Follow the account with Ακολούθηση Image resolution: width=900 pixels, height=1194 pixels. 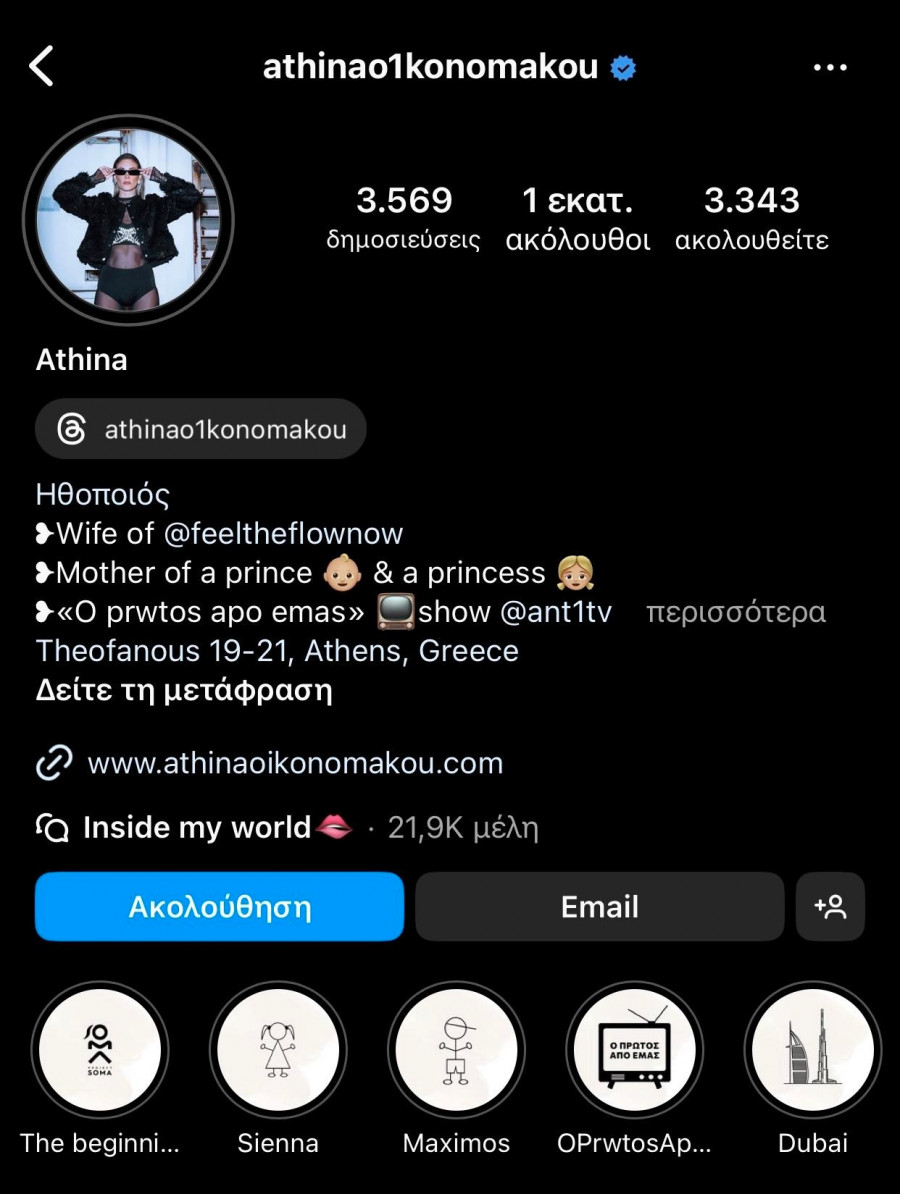[219, 907]
